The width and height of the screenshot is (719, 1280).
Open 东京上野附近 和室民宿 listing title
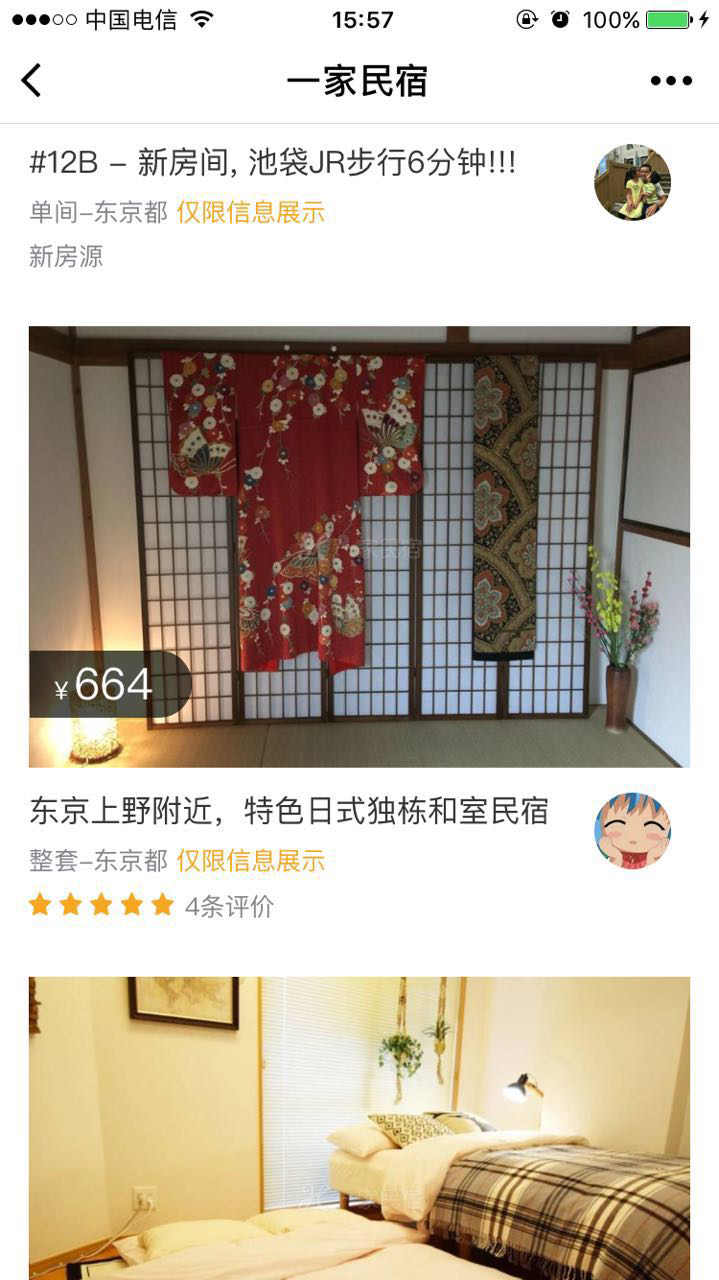coord(289,811)
